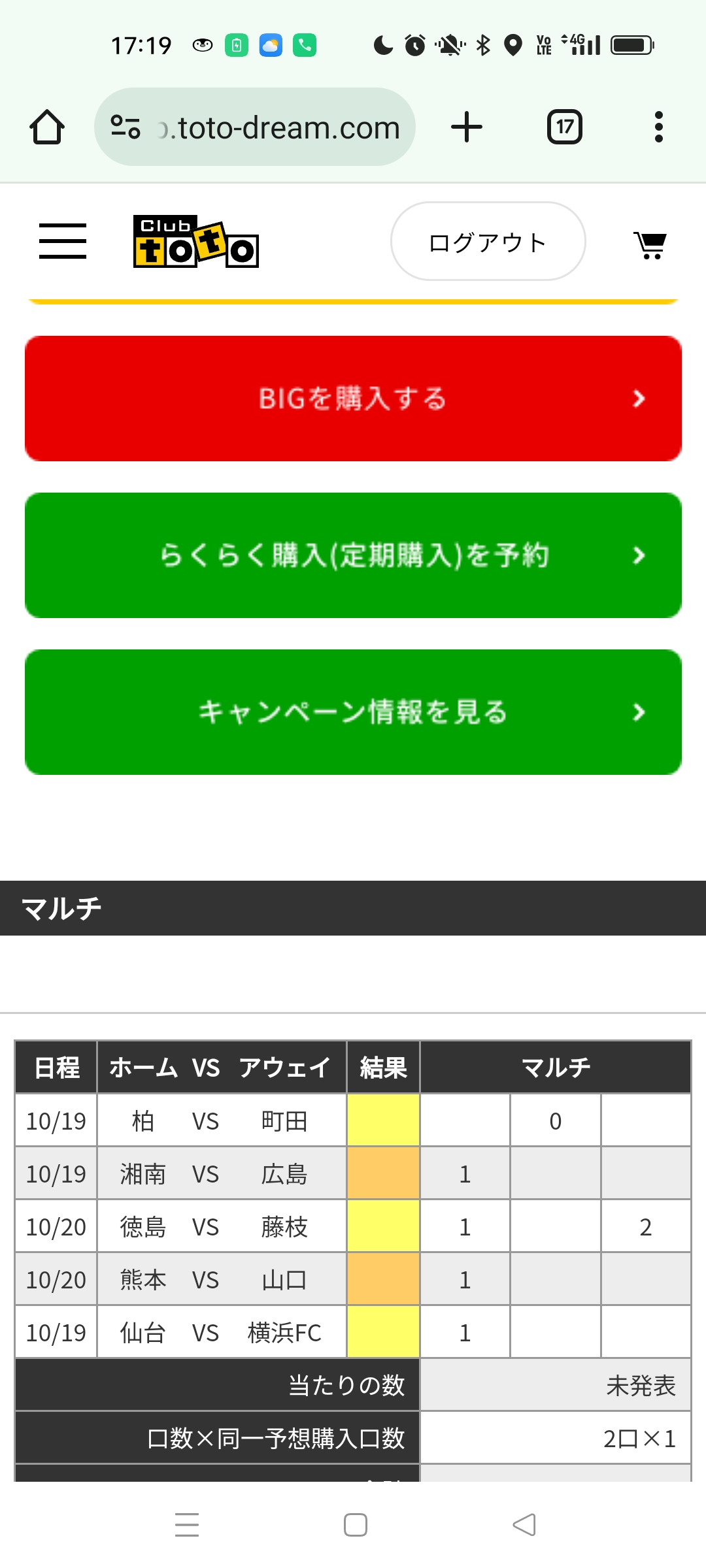Open the shopping cart

[x=650, y=245]
